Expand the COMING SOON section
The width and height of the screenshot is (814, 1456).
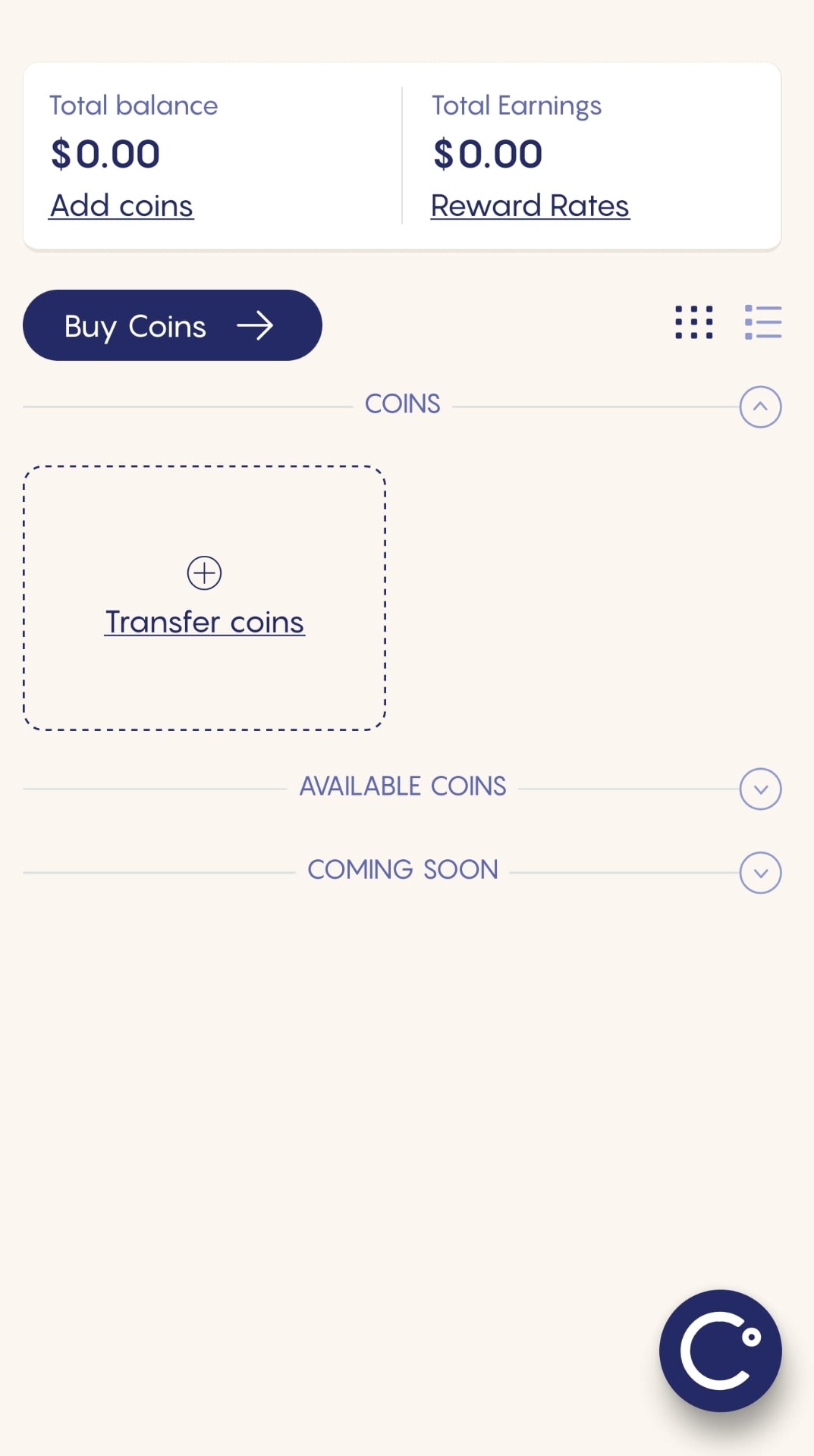760,872
